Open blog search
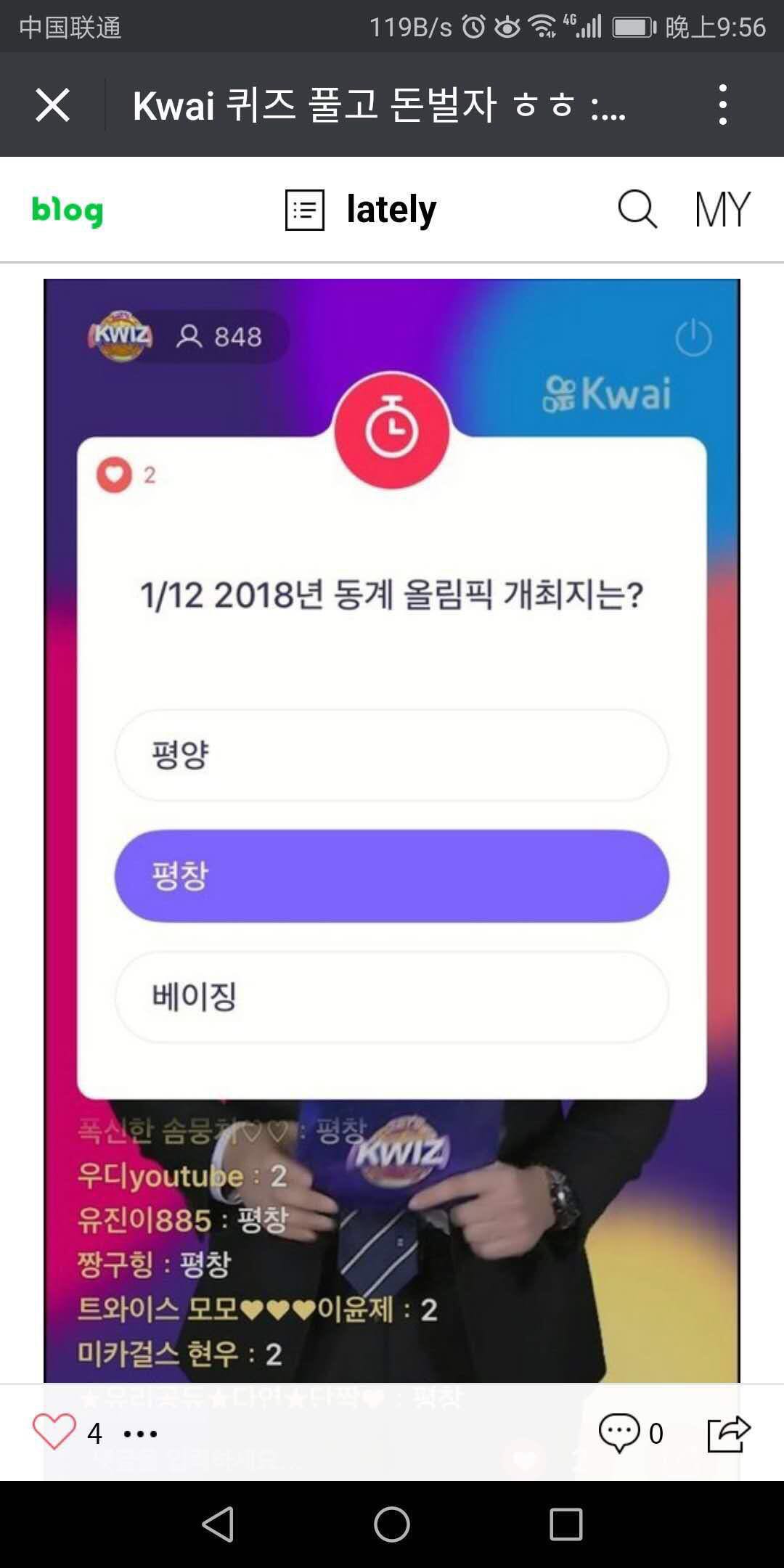784x1568 pixels. (x=637, y=210)
